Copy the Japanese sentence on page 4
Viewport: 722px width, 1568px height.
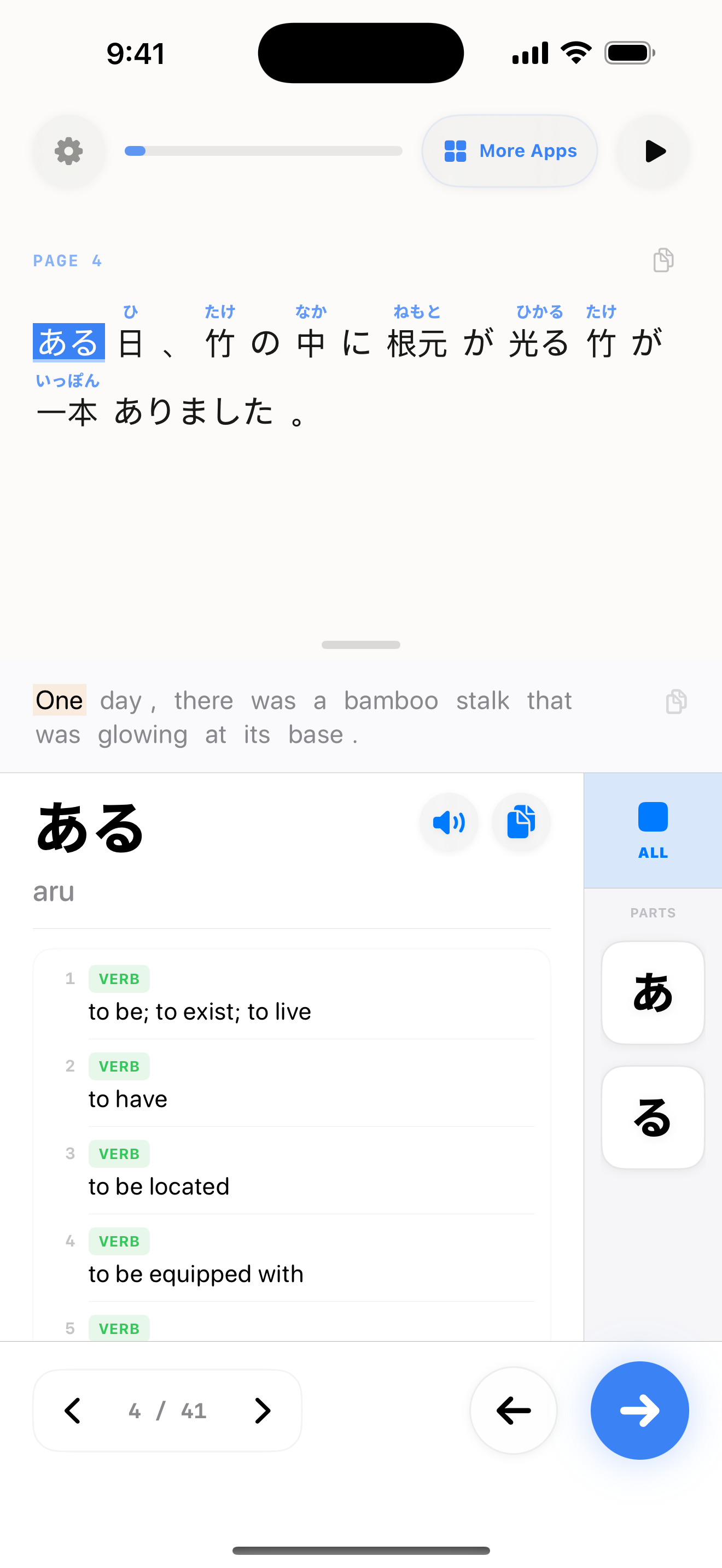pos(663,260)
